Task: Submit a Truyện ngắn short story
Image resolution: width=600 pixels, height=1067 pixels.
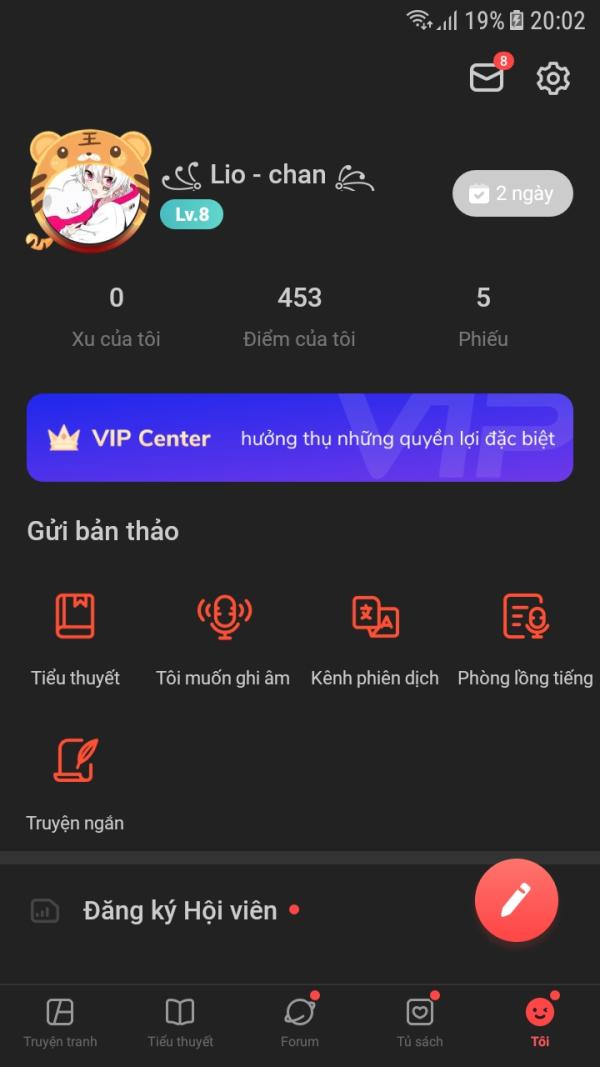Action: click(x=75, y=785)
